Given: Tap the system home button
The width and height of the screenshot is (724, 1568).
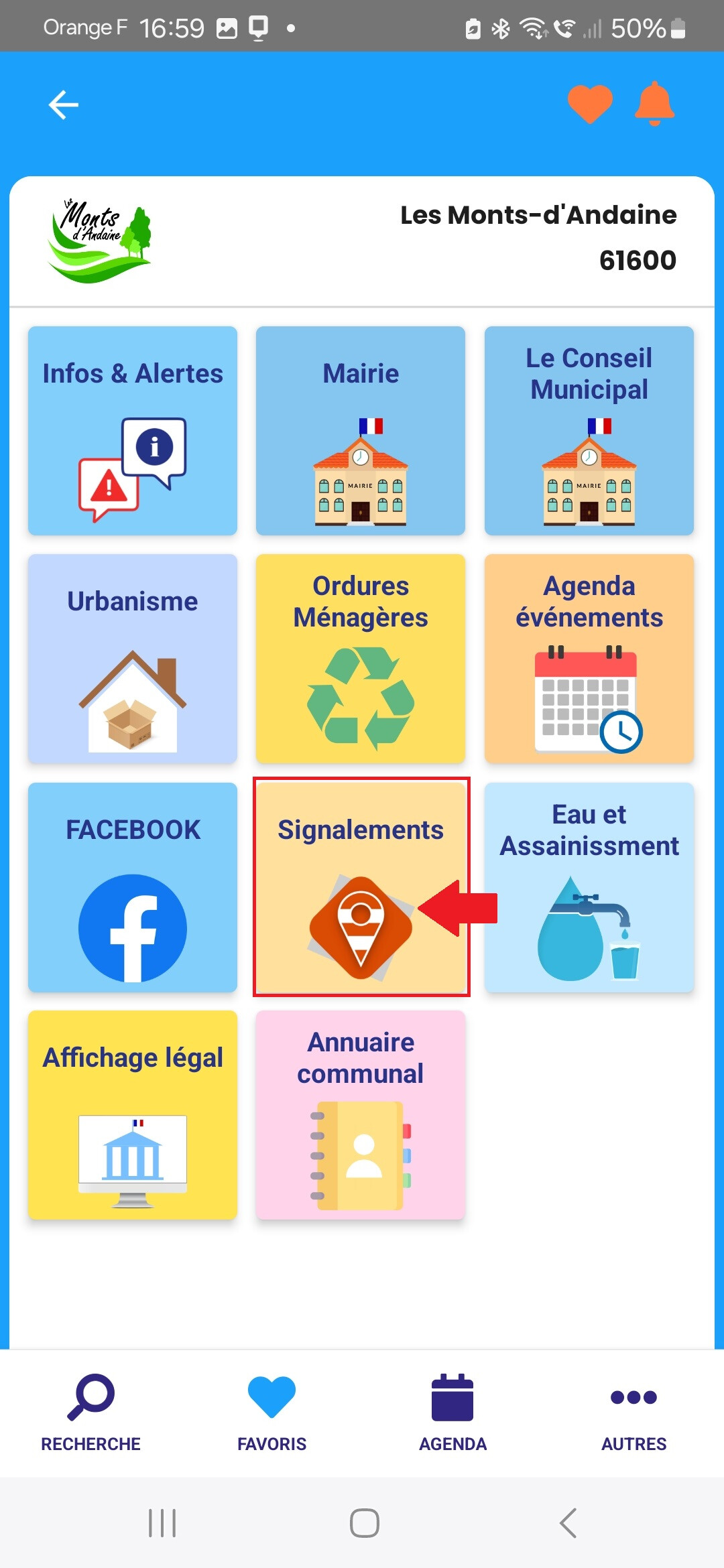Looking at the screenshot, I should 364,1523.
